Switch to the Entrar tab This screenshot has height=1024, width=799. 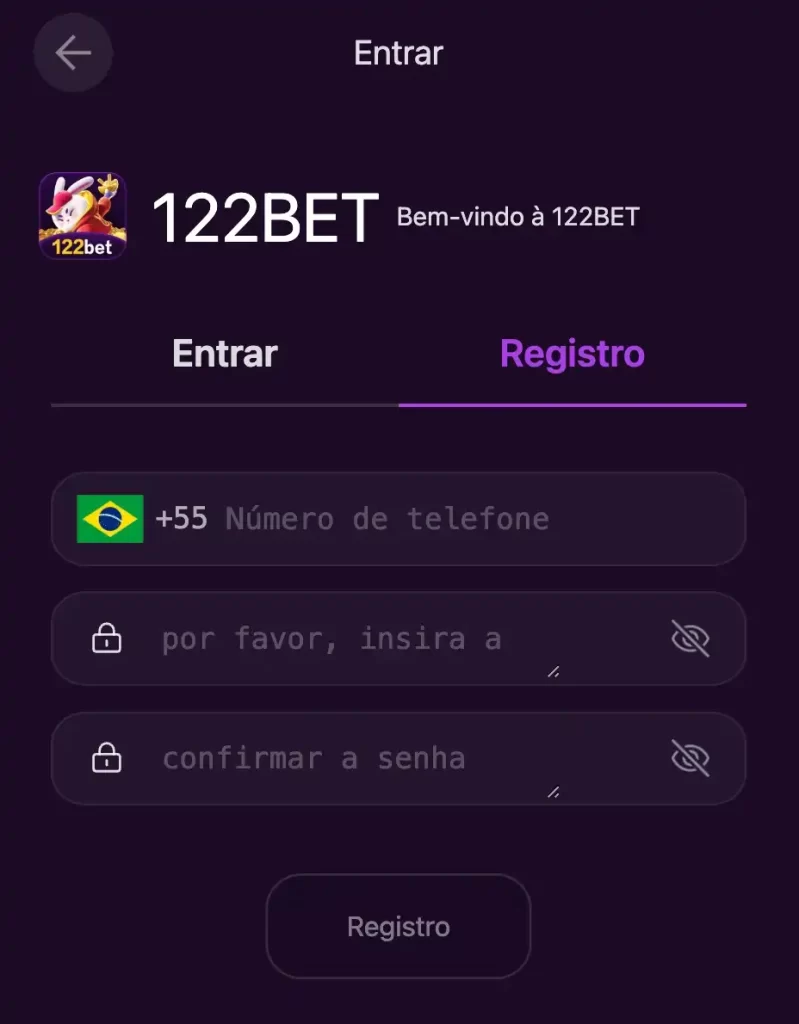click(225, 354)
